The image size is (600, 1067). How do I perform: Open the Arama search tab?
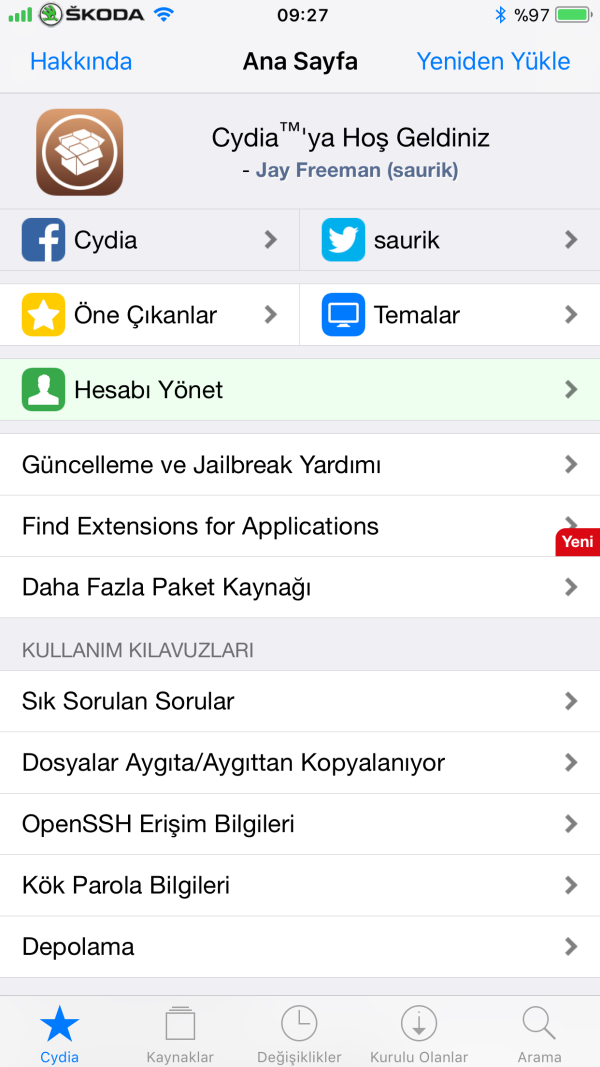click(539, 1034)
